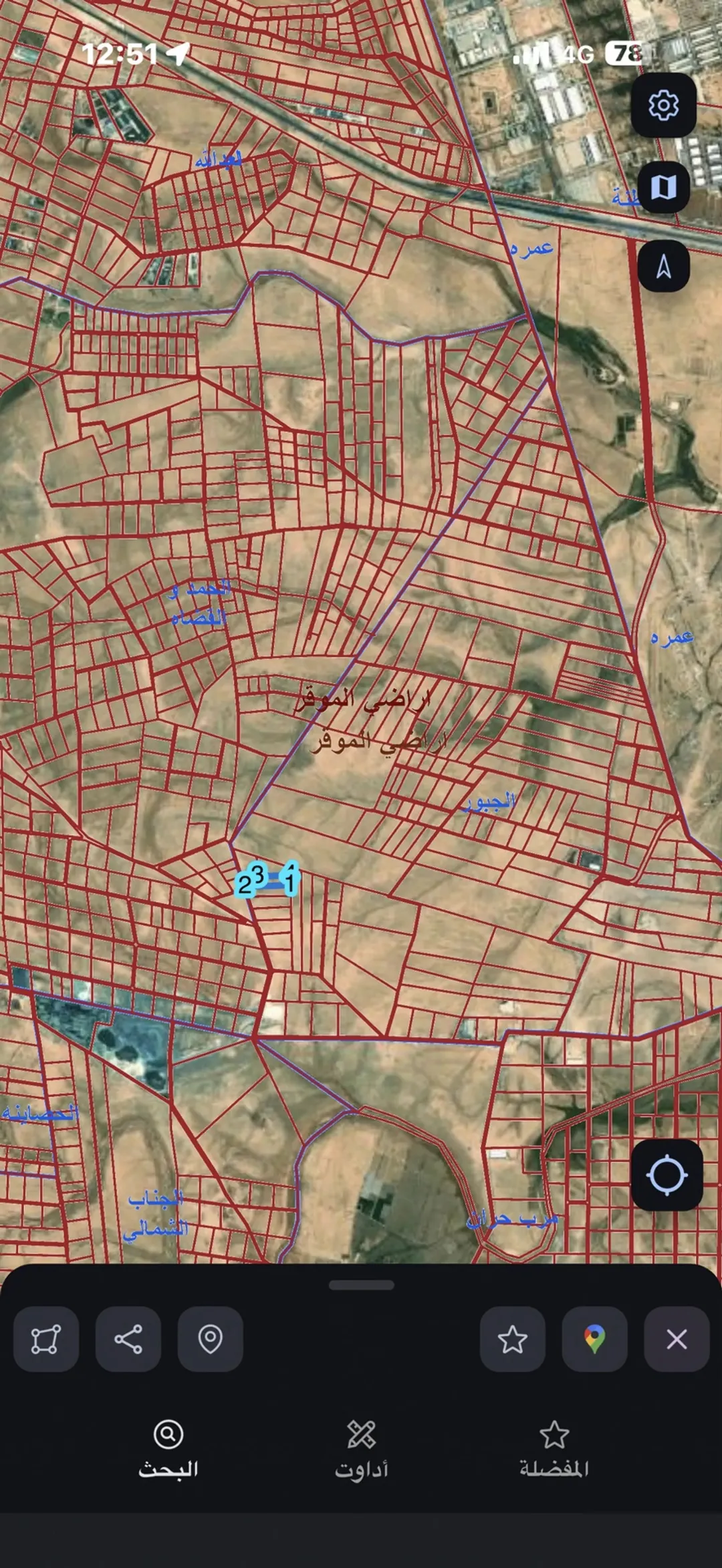The image size is (722, 1568).
Task: Switch map layers with the map icon
Action: point(663,187)
